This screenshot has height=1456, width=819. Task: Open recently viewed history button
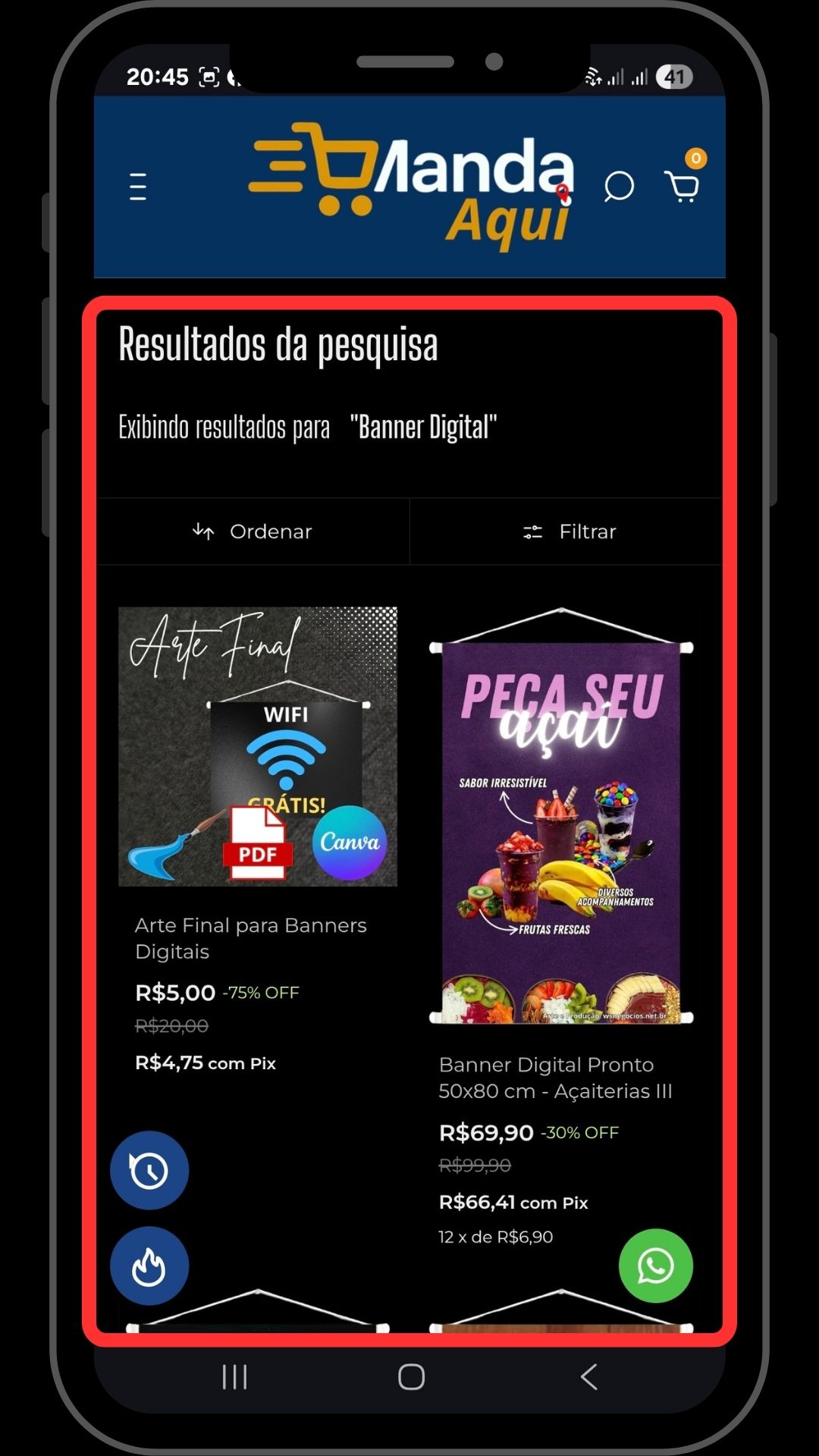(x=149, y=1170)
